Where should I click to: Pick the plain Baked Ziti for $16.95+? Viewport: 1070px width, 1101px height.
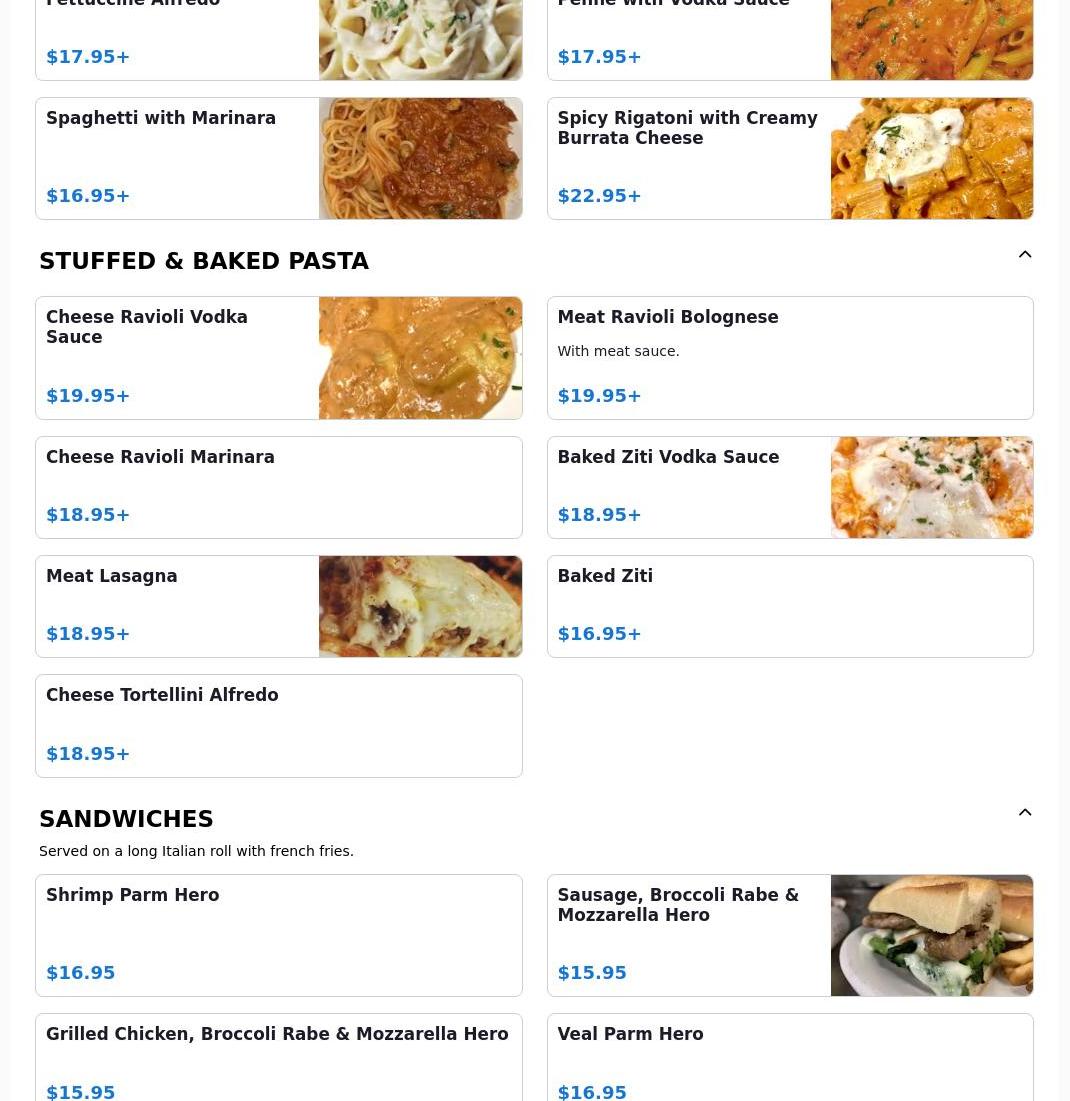point(789,606)
